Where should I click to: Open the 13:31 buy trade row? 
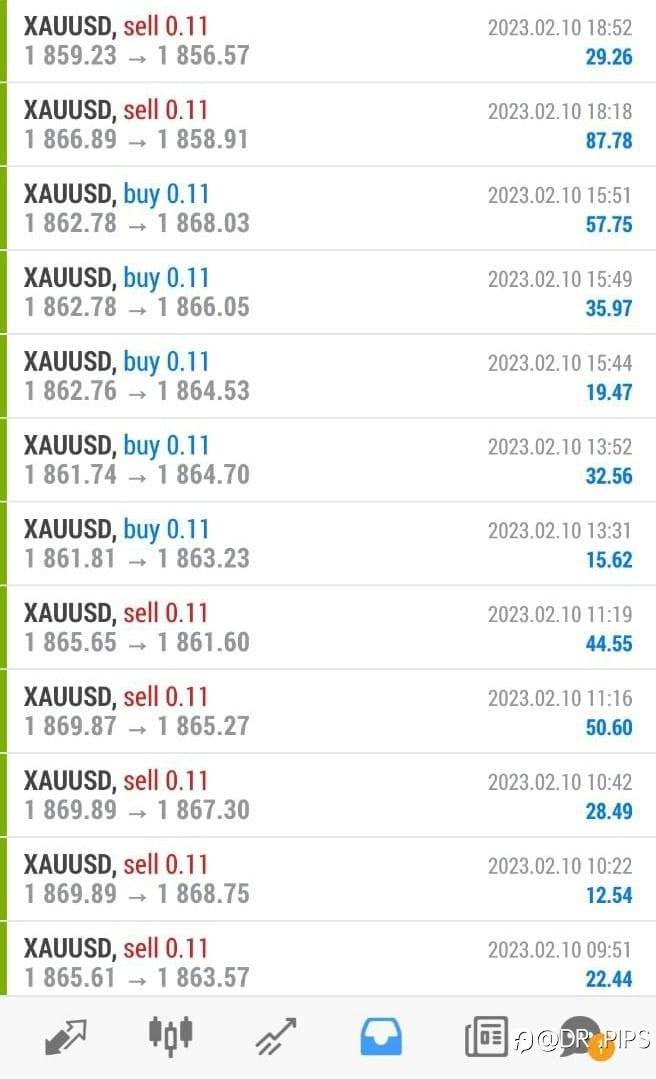[x=328, y=545]
